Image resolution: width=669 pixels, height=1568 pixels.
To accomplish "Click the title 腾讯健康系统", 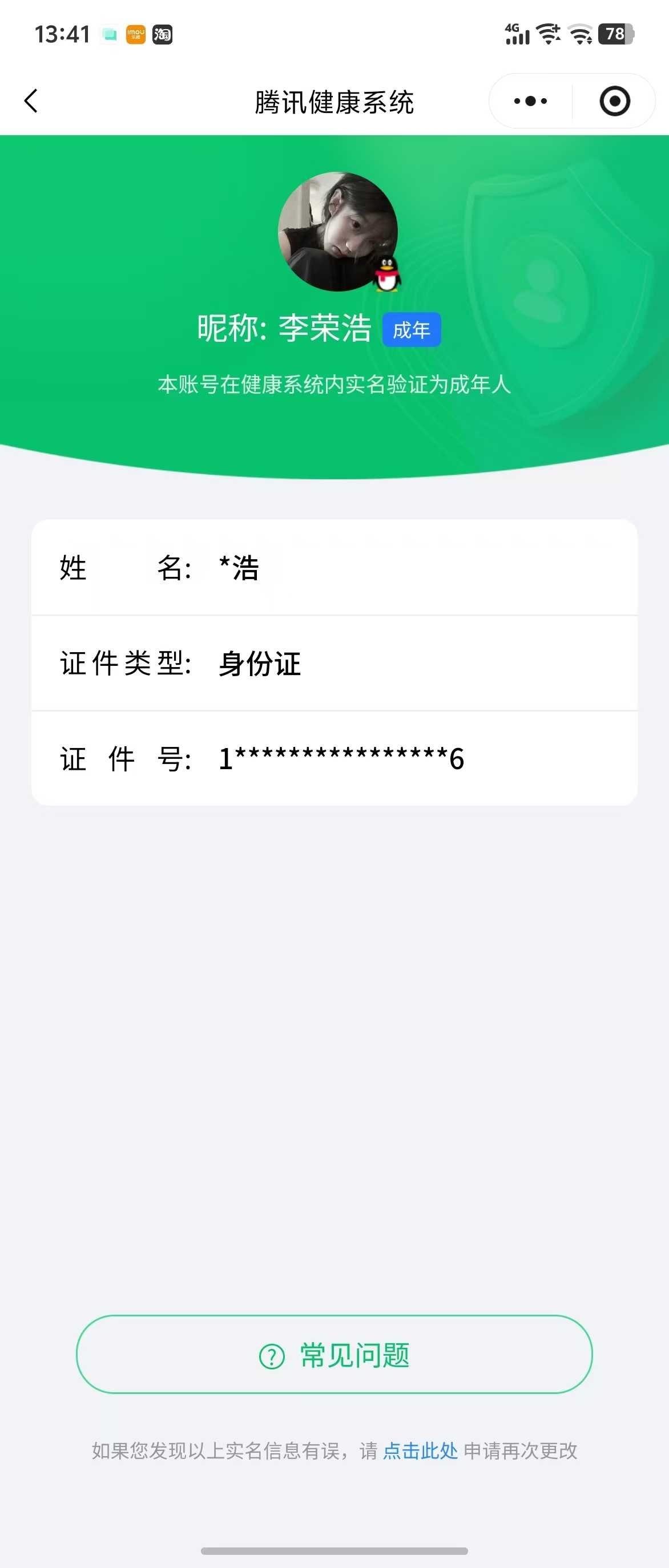I will tap(334, 102).
